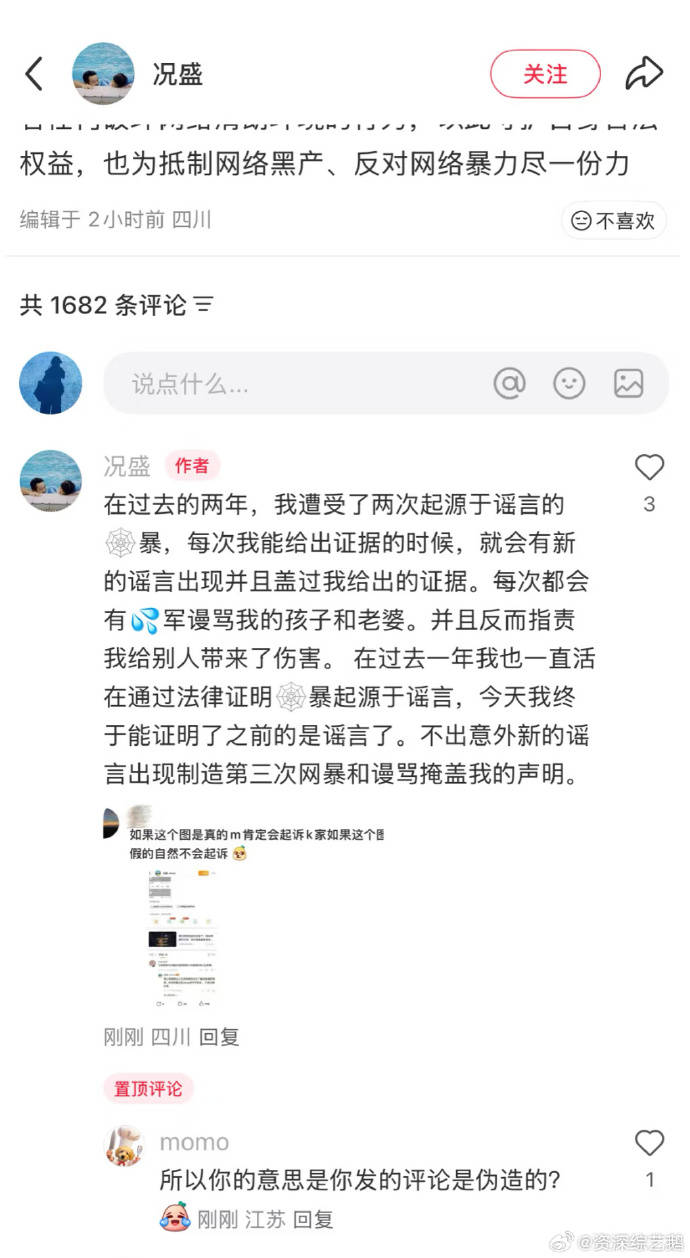Like momo's comment
Viewport: 690px width, 1258px height.
click(649, 1143)
